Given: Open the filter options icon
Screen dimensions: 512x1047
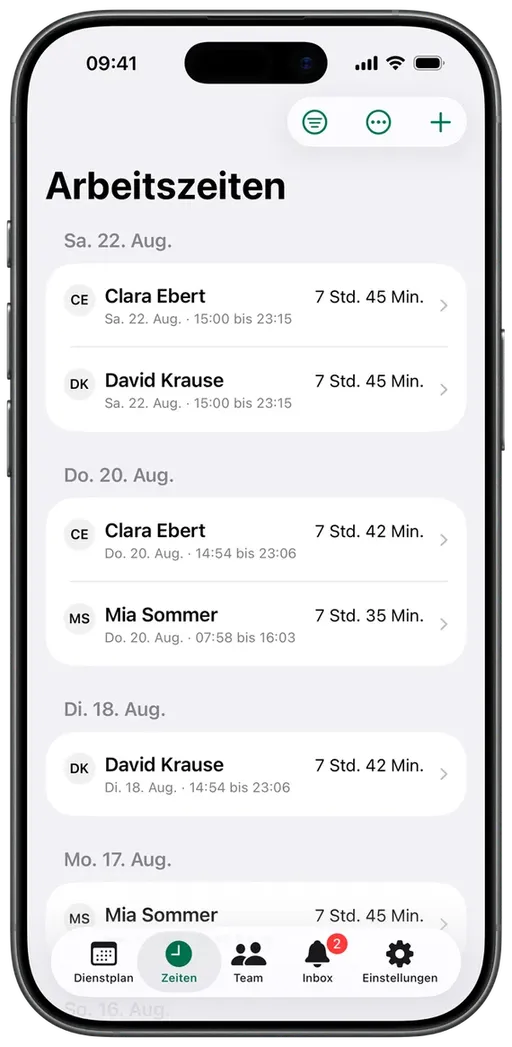Looking at the screenshot, I should click(314, 122).
